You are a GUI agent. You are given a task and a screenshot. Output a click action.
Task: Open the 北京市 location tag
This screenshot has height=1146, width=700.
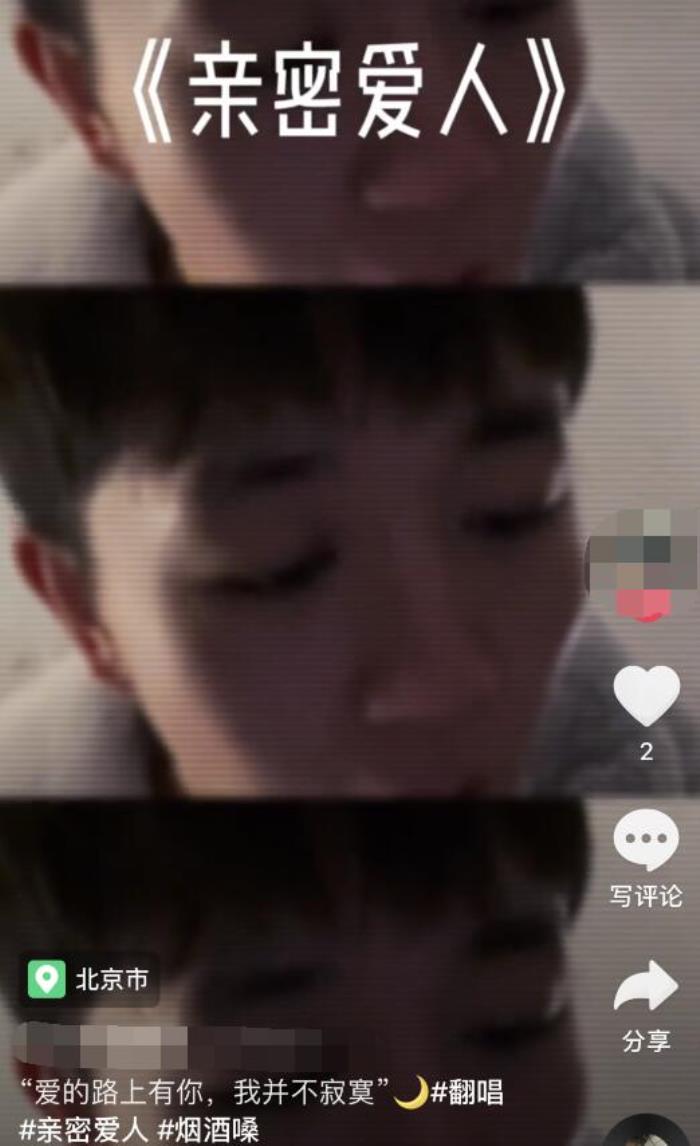coord(90,979)
